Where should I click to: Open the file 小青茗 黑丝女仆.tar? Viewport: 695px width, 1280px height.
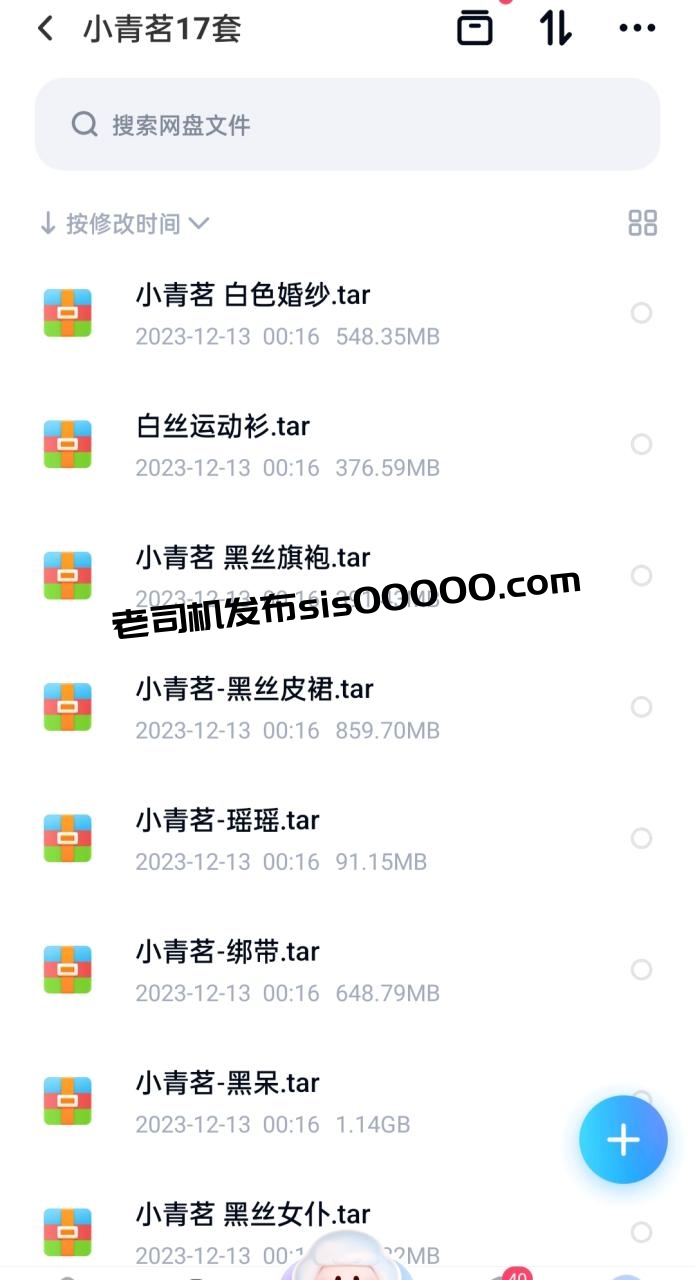pos(253,1215)
